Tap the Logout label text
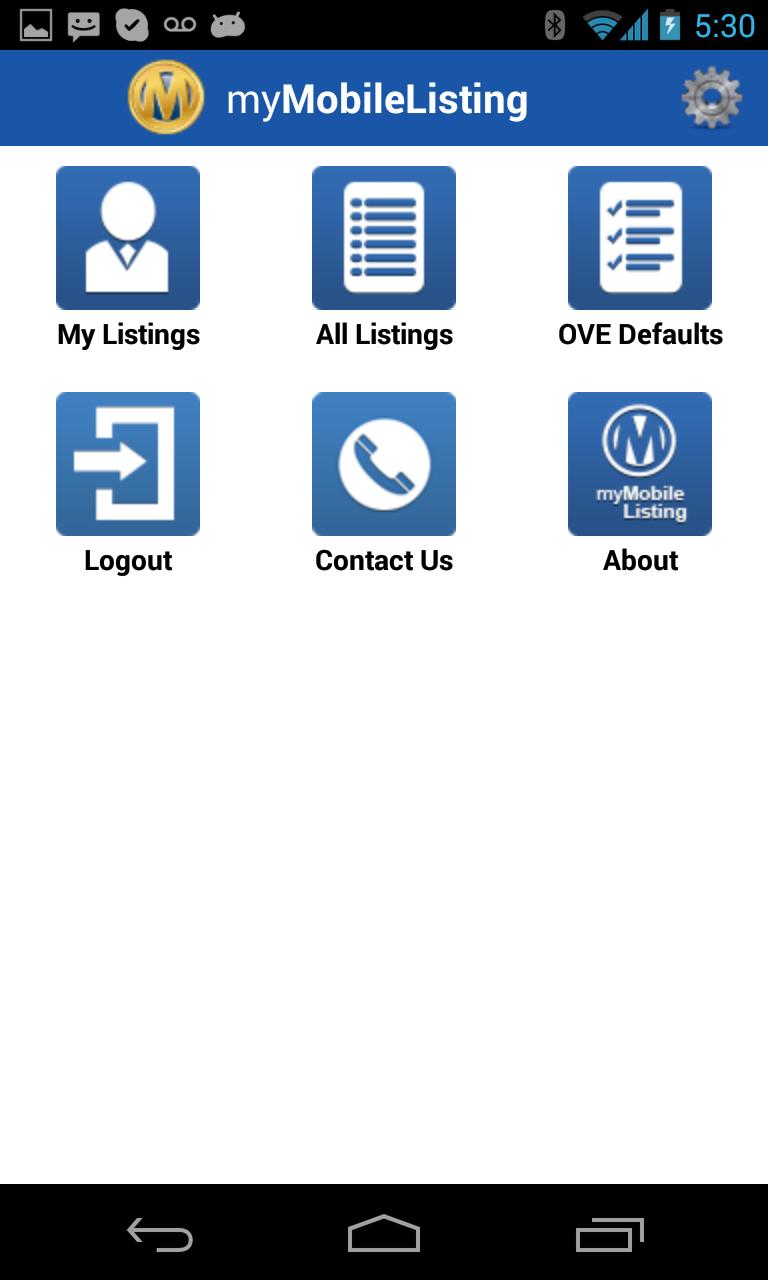The image size is (768, 1280). [128, 560]
